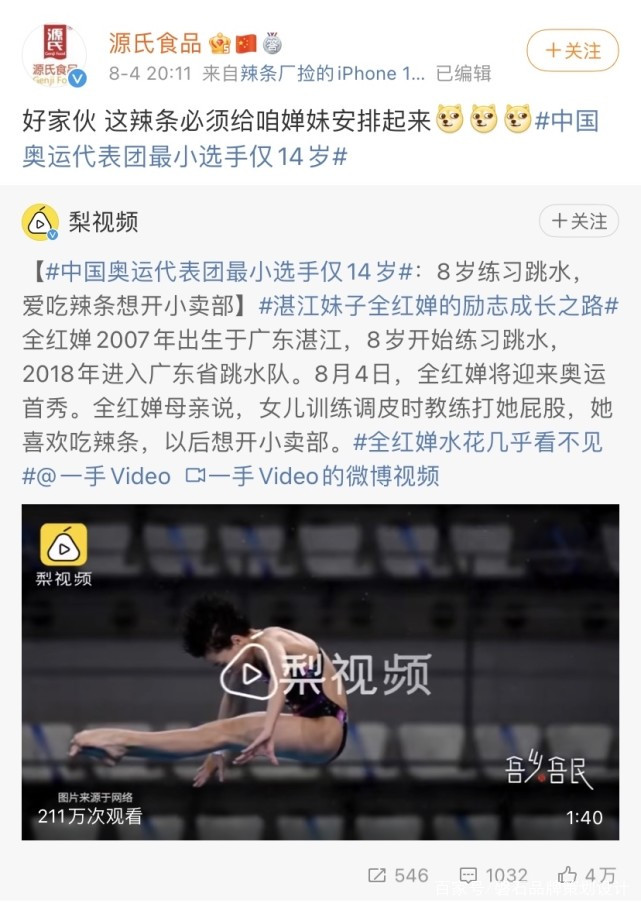641x907 pixels.
Task: Like the post with 4万 likes
Action: point(588,874)
